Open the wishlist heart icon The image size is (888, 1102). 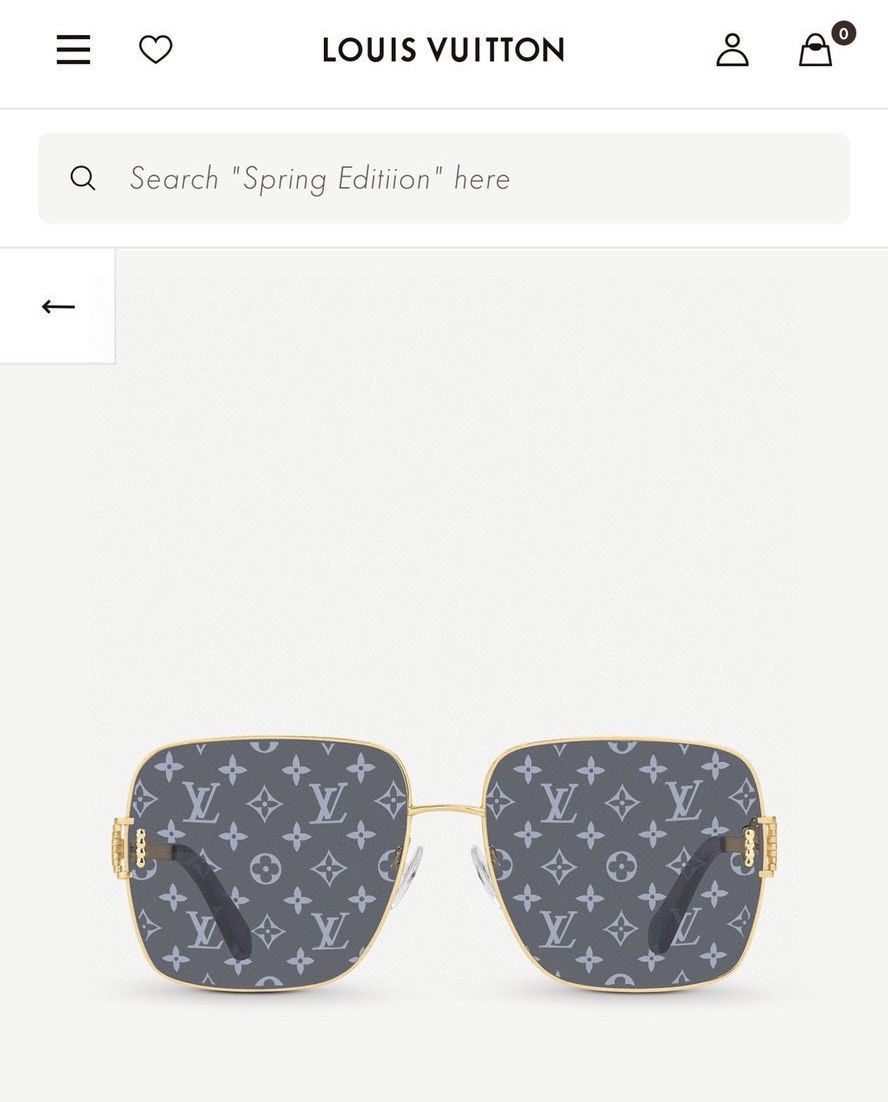click(x=155, y=49)
